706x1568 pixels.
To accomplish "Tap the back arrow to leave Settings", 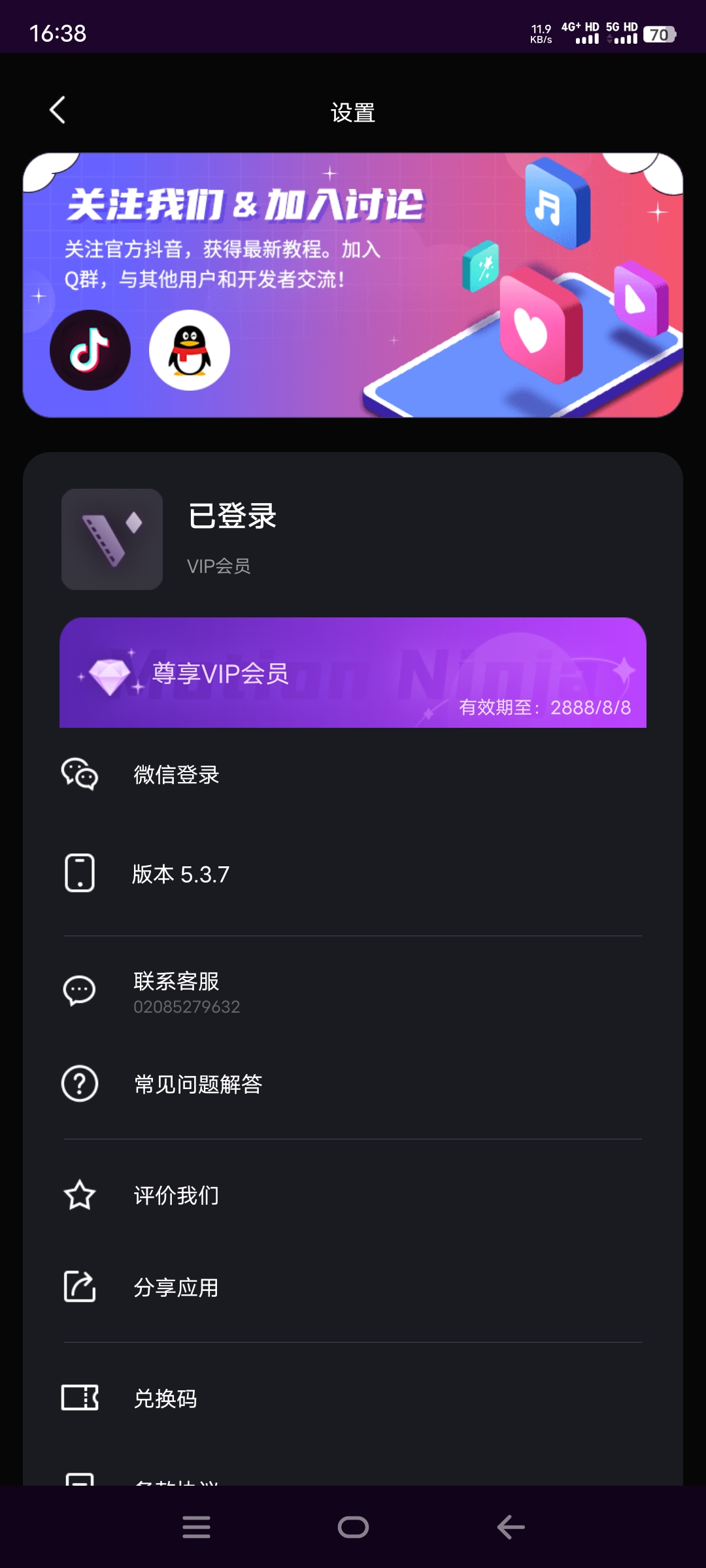I will (59, 111).
